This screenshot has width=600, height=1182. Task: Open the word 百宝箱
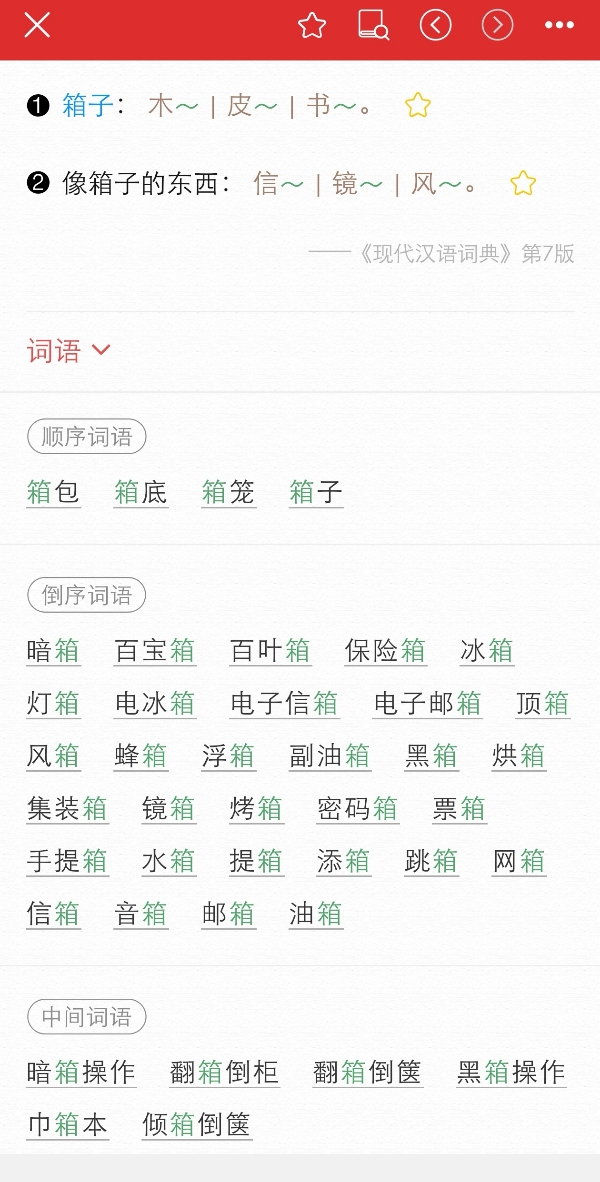point(155,651)
